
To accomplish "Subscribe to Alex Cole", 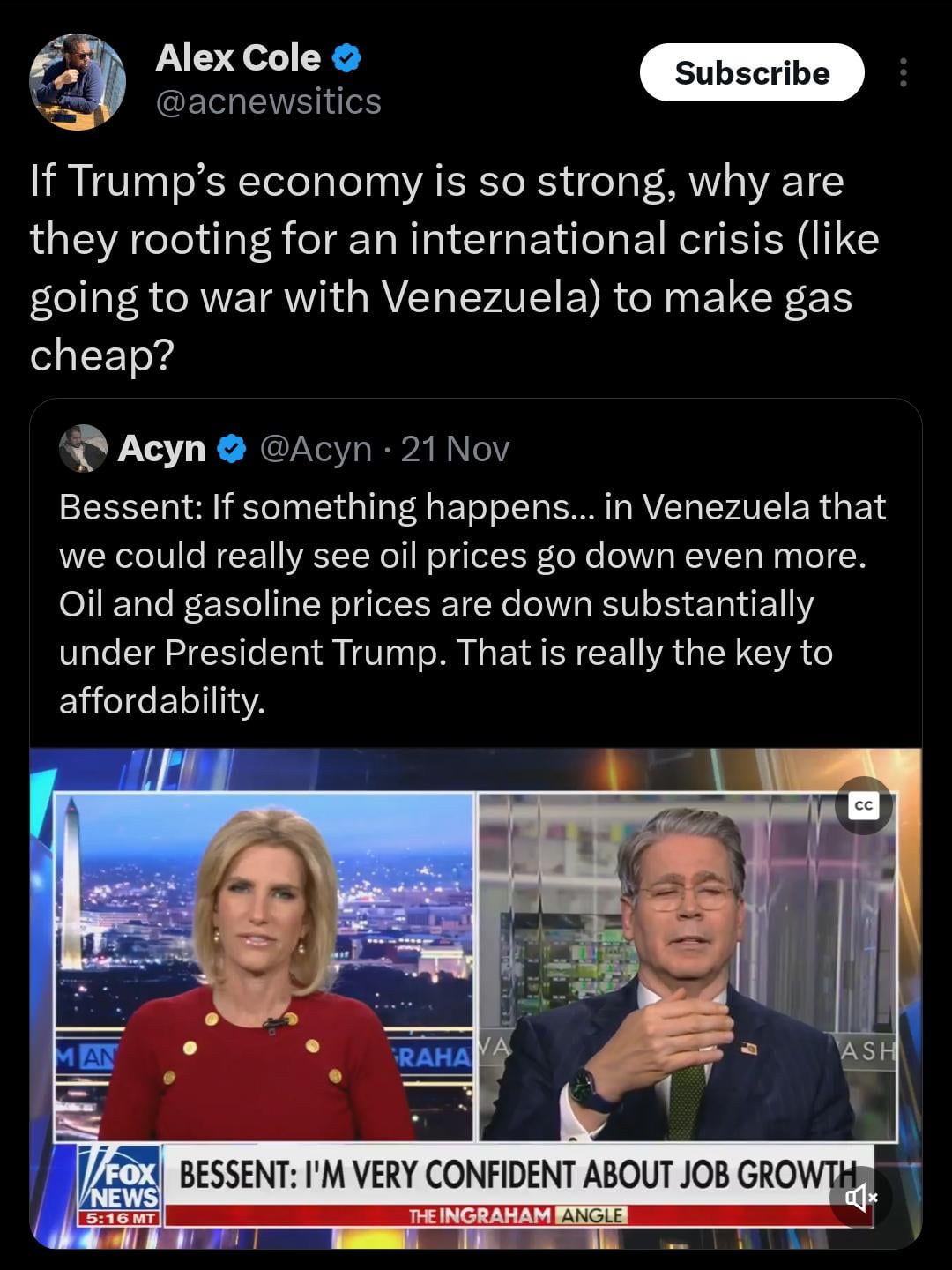I will pos(751,72).
